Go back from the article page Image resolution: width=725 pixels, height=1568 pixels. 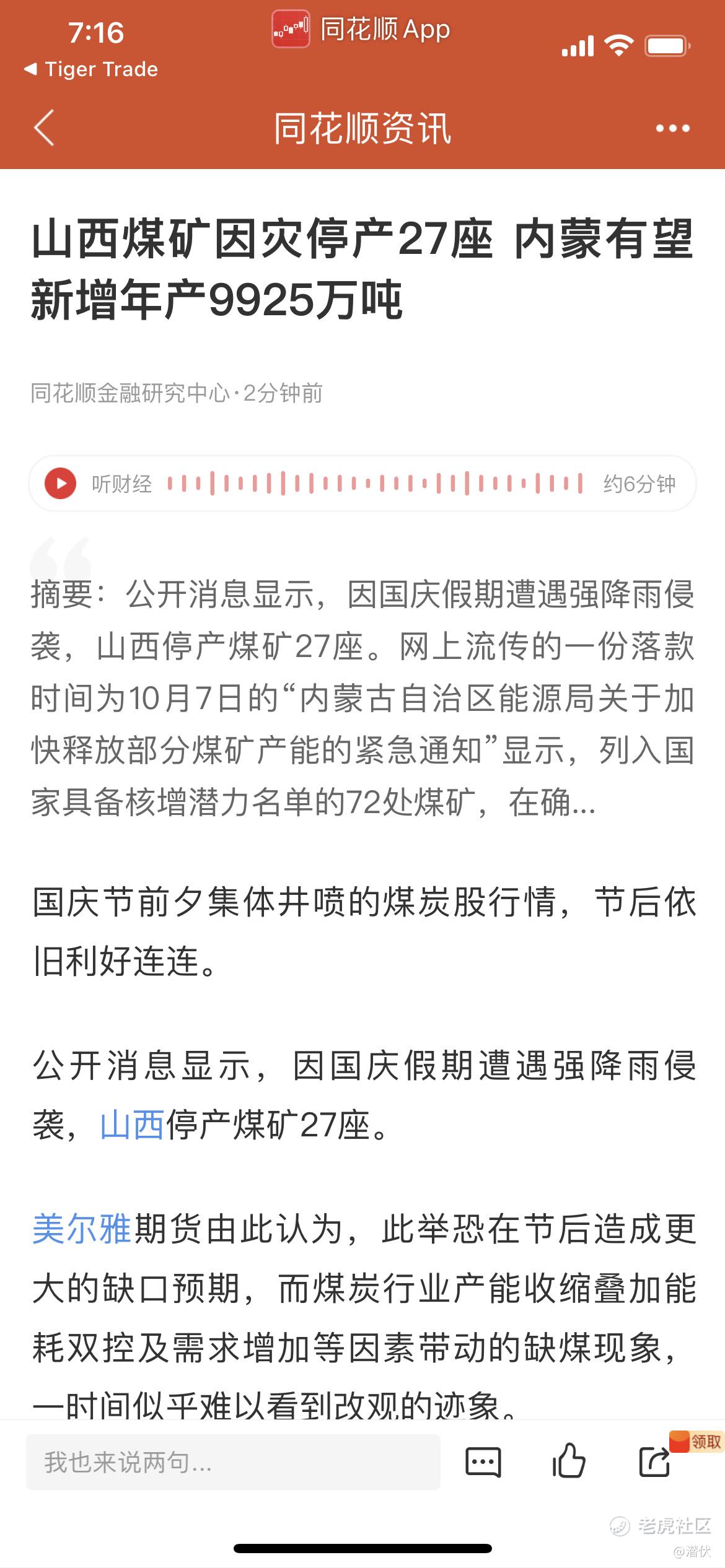[x=44, y=128]
